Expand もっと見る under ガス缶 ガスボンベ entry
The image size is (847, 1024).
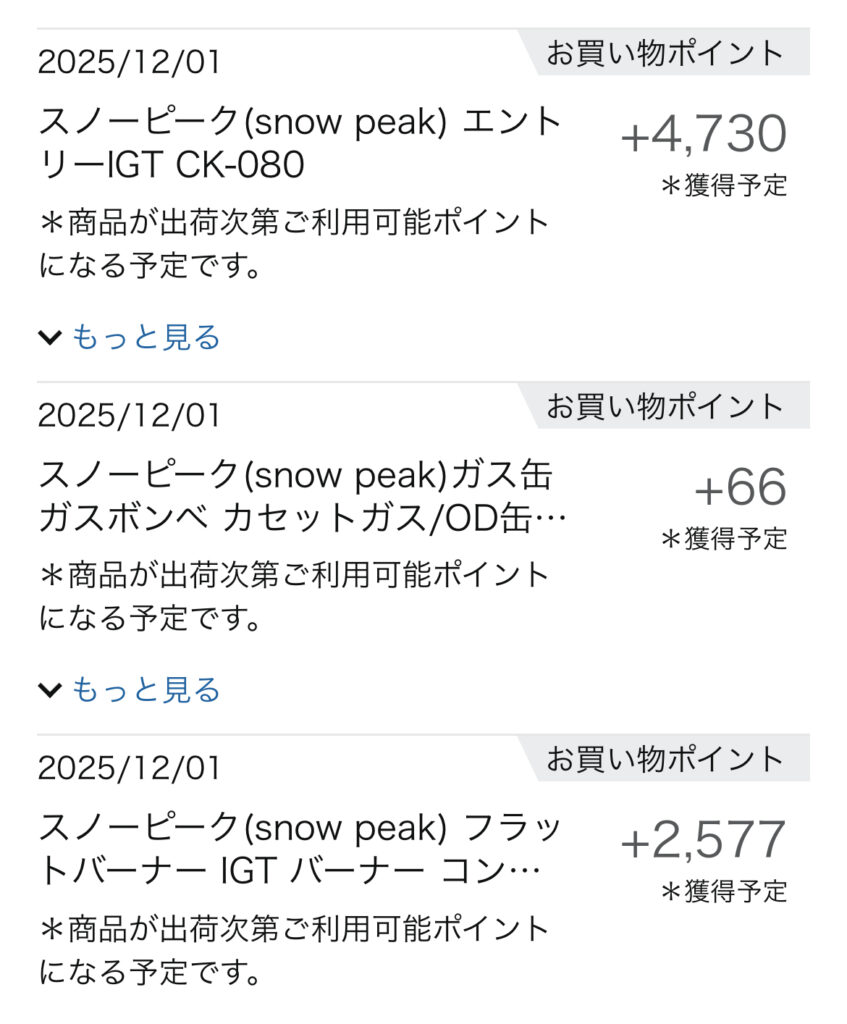pyautogui.click(x=130, y=691)
